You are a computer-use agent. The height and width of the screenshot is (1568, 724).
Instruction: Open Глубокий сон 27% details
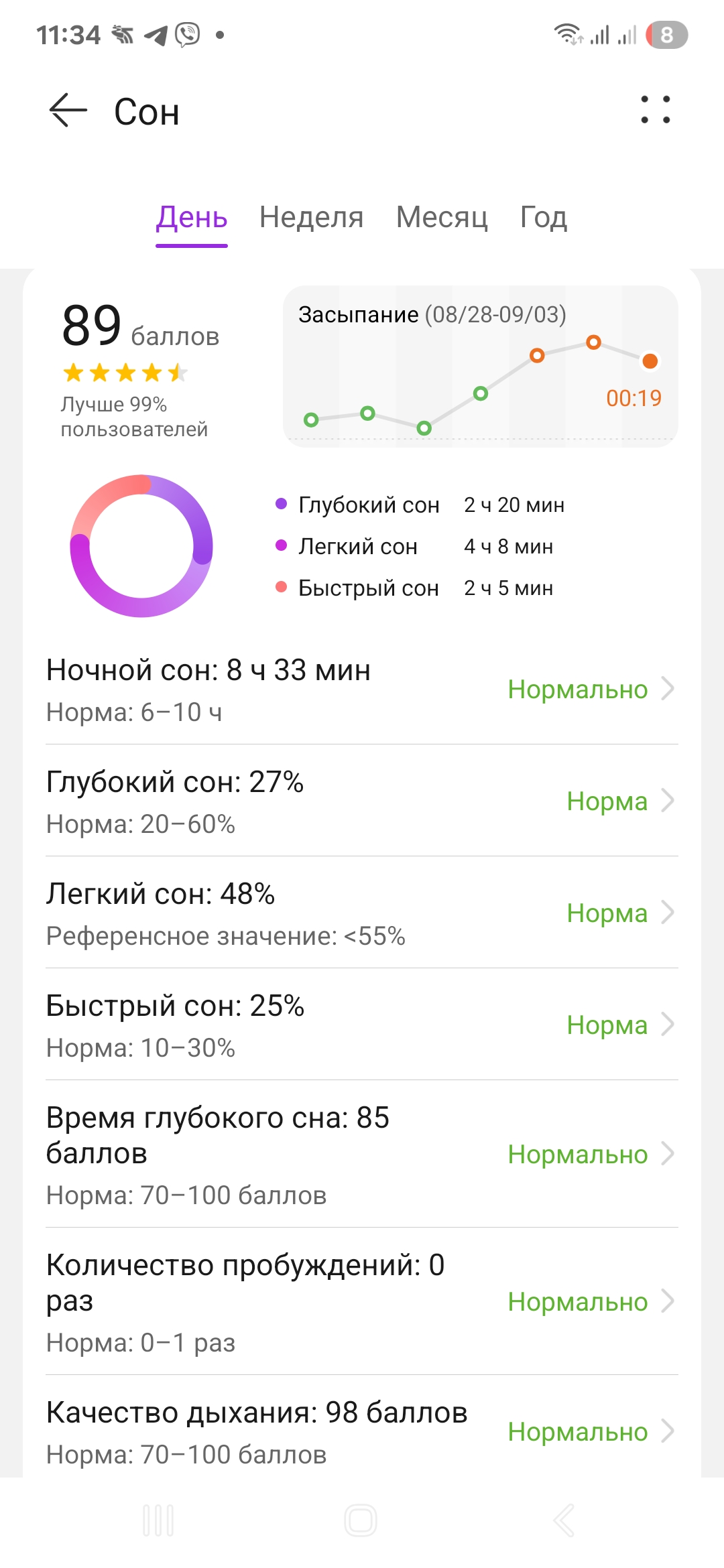pos(362,801)
